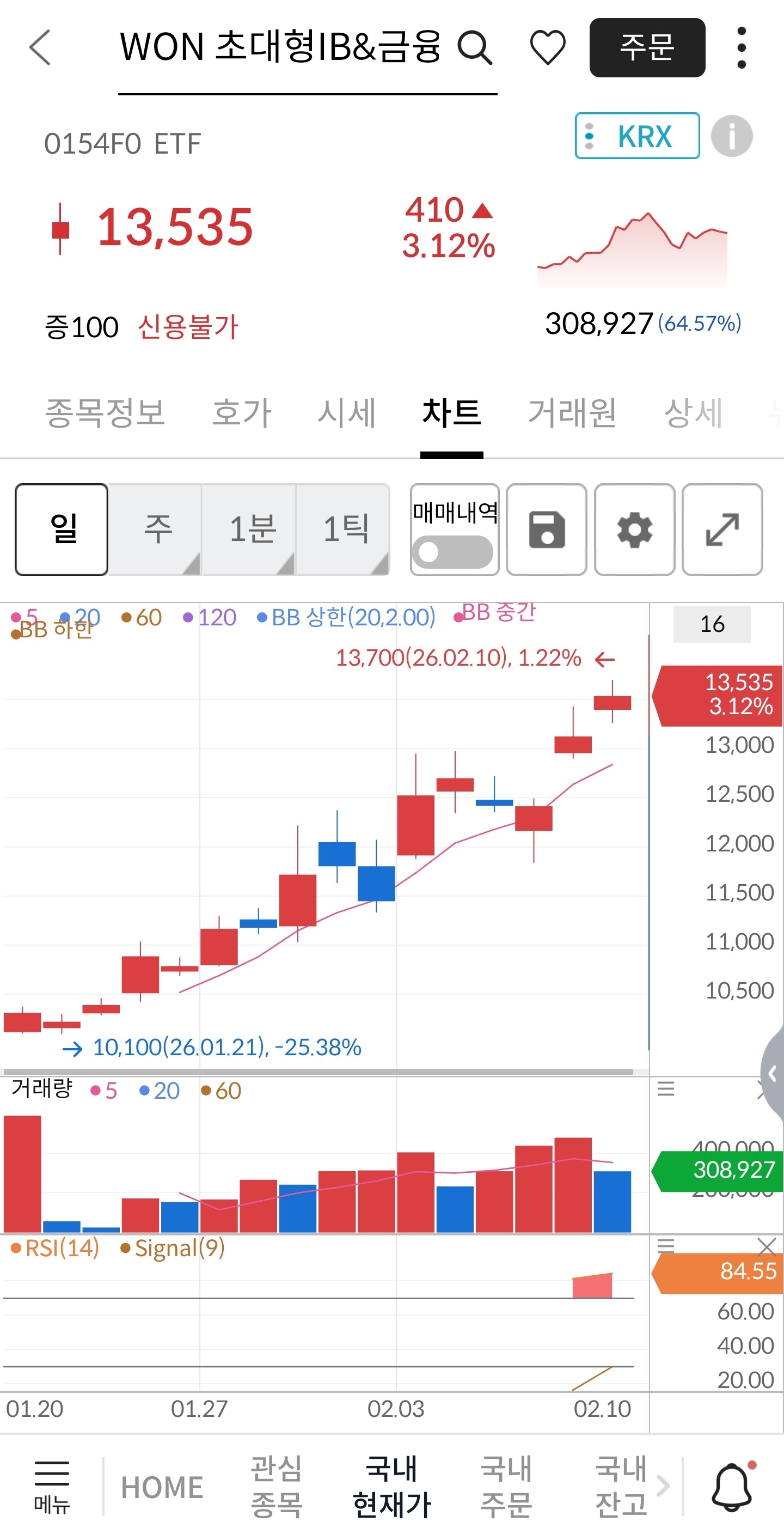Open the 주문 order button
Image resolution: width=784 pixels, height=1540 pixels.
point(647,47)
